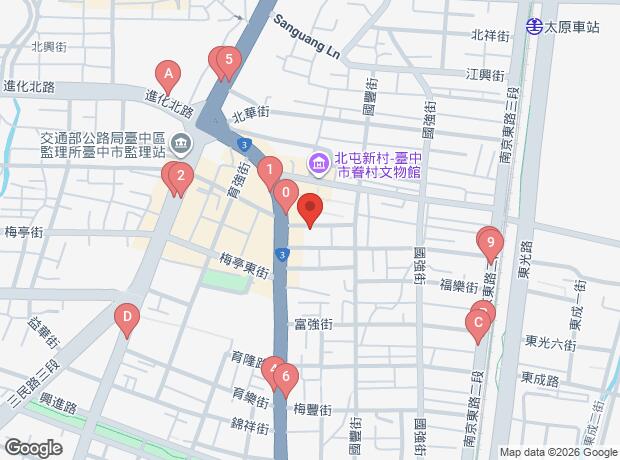Open map marker 9
This screenshot has height=460, width=620.
[489, 241]
